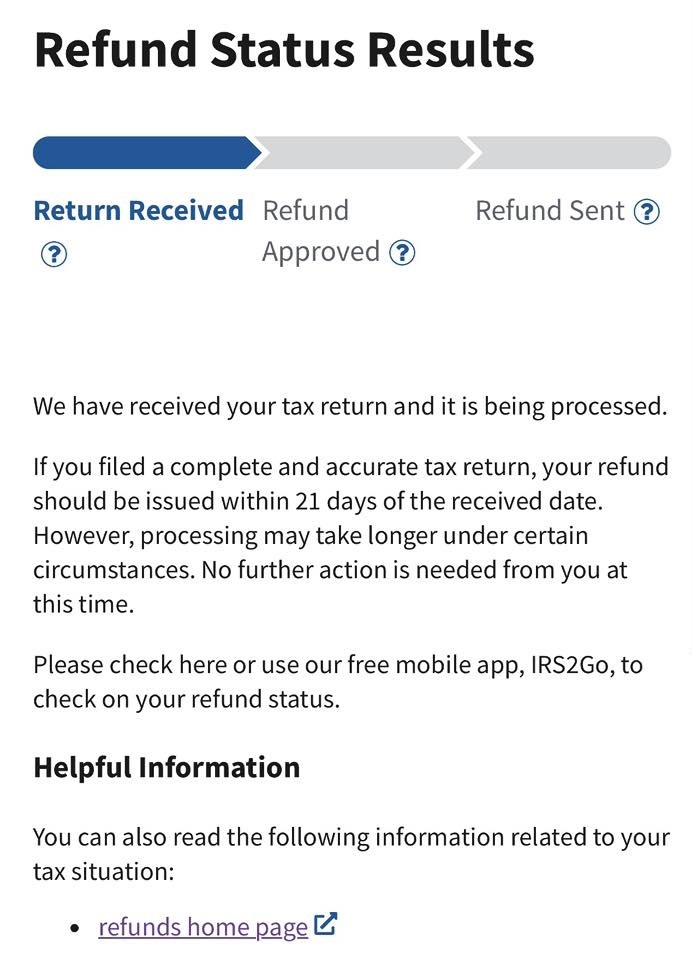Viewport: 693px width, 960px height.
Task: Open the refunds home page link
Action: [x=203, y=927]
